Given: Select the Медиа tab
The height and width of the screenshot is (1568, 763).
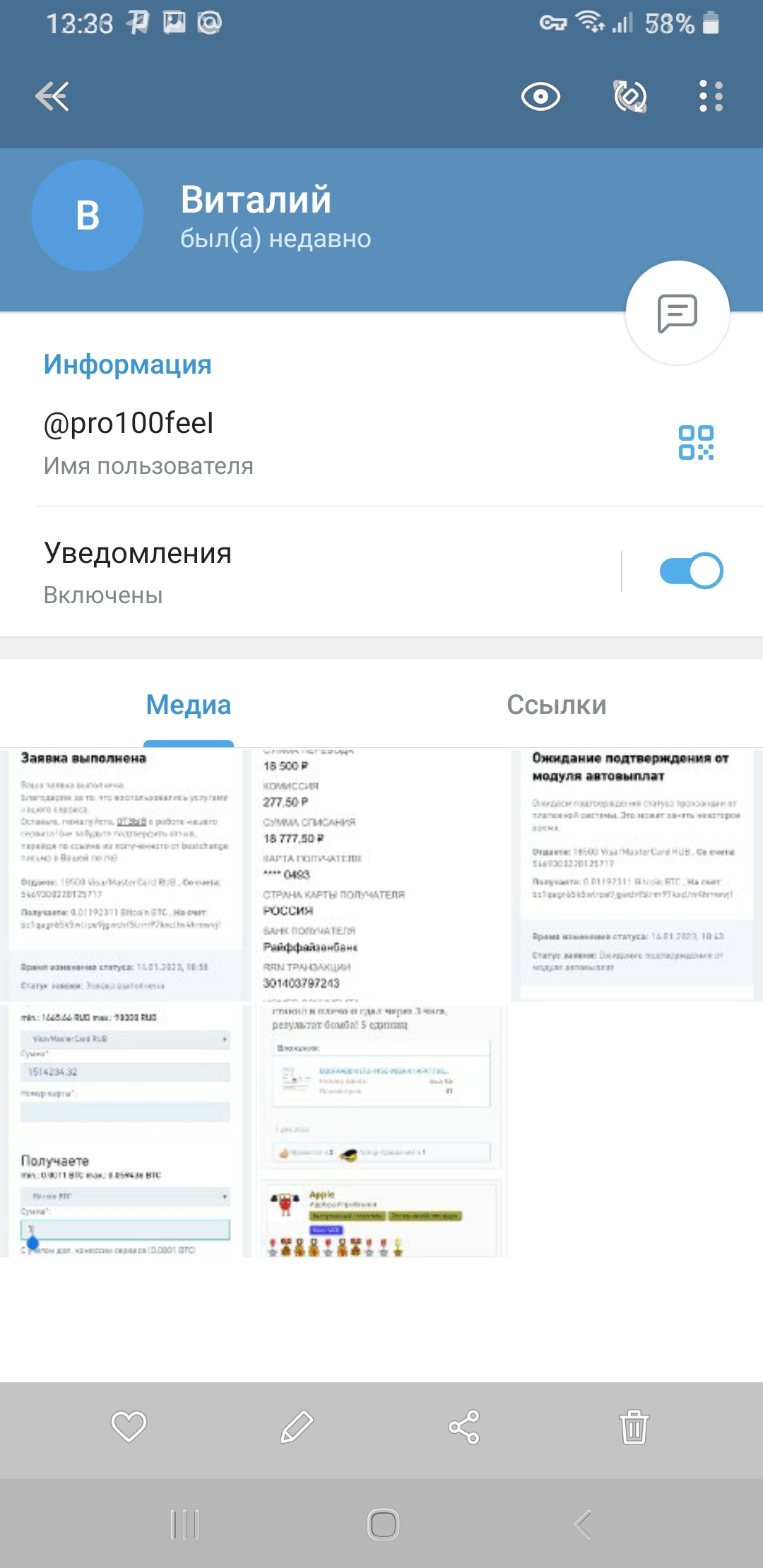Looking at the screenshot, I should pyautogui.click(x=189, y=705).
